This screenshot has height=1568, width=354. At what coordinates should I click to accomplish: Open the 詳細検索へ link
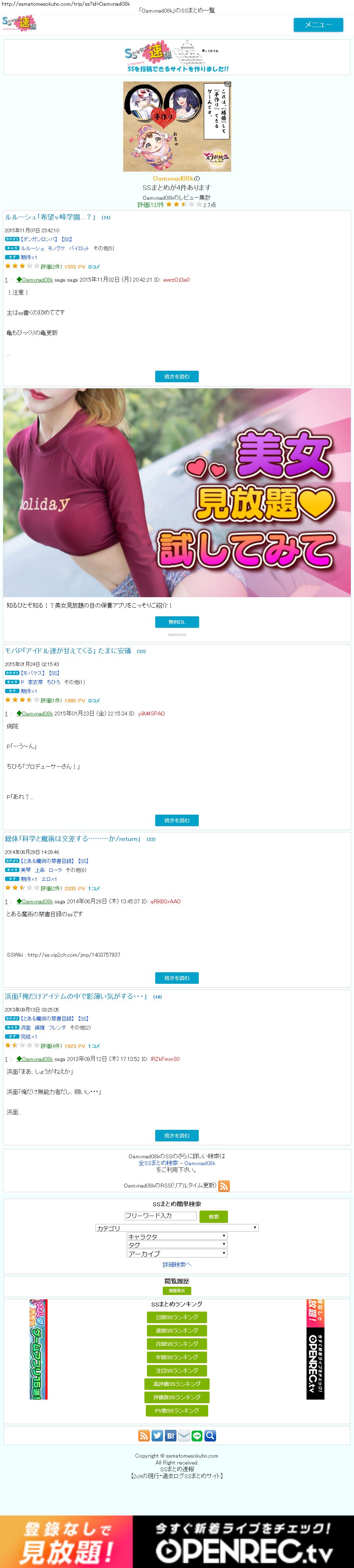(x=177, y=1264)
